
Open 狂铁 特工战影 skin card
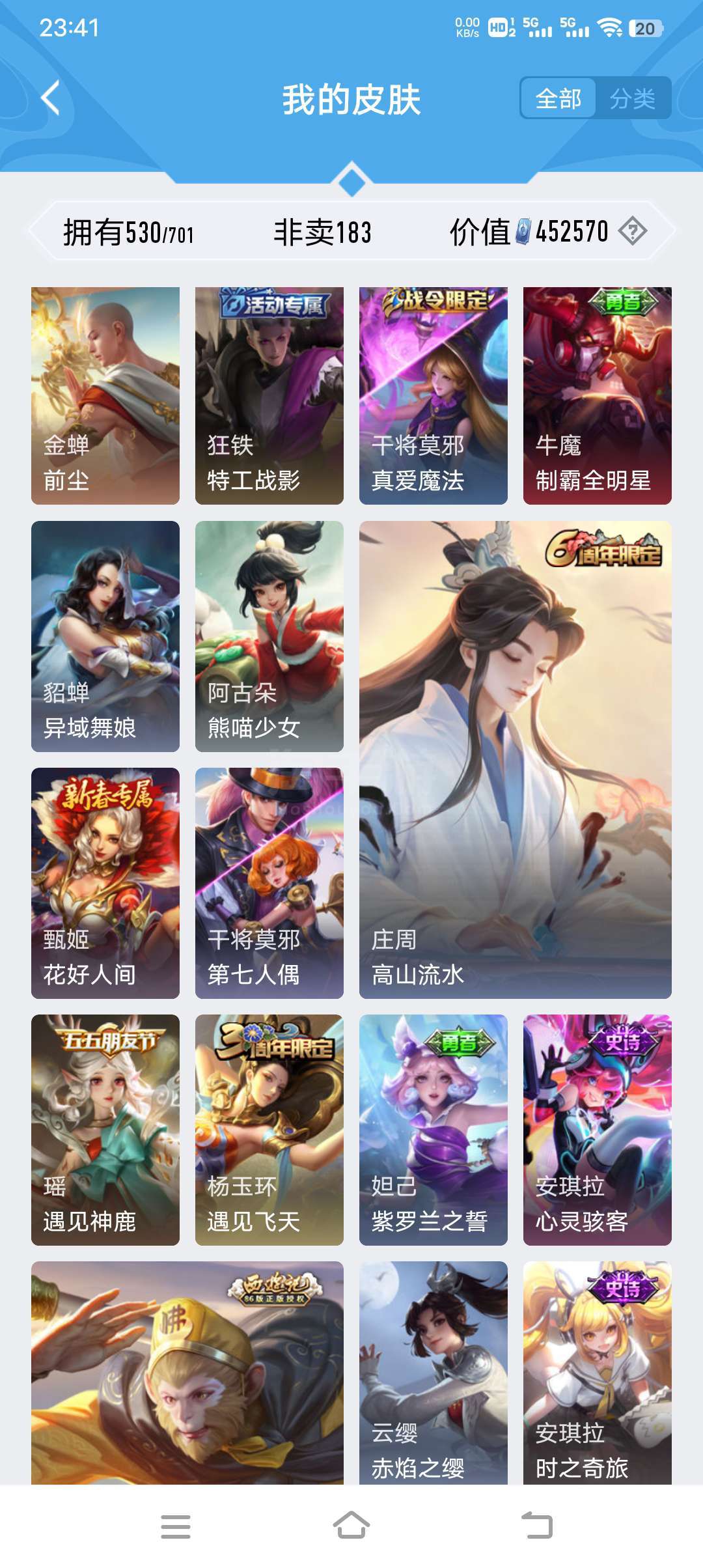point(269,395)
